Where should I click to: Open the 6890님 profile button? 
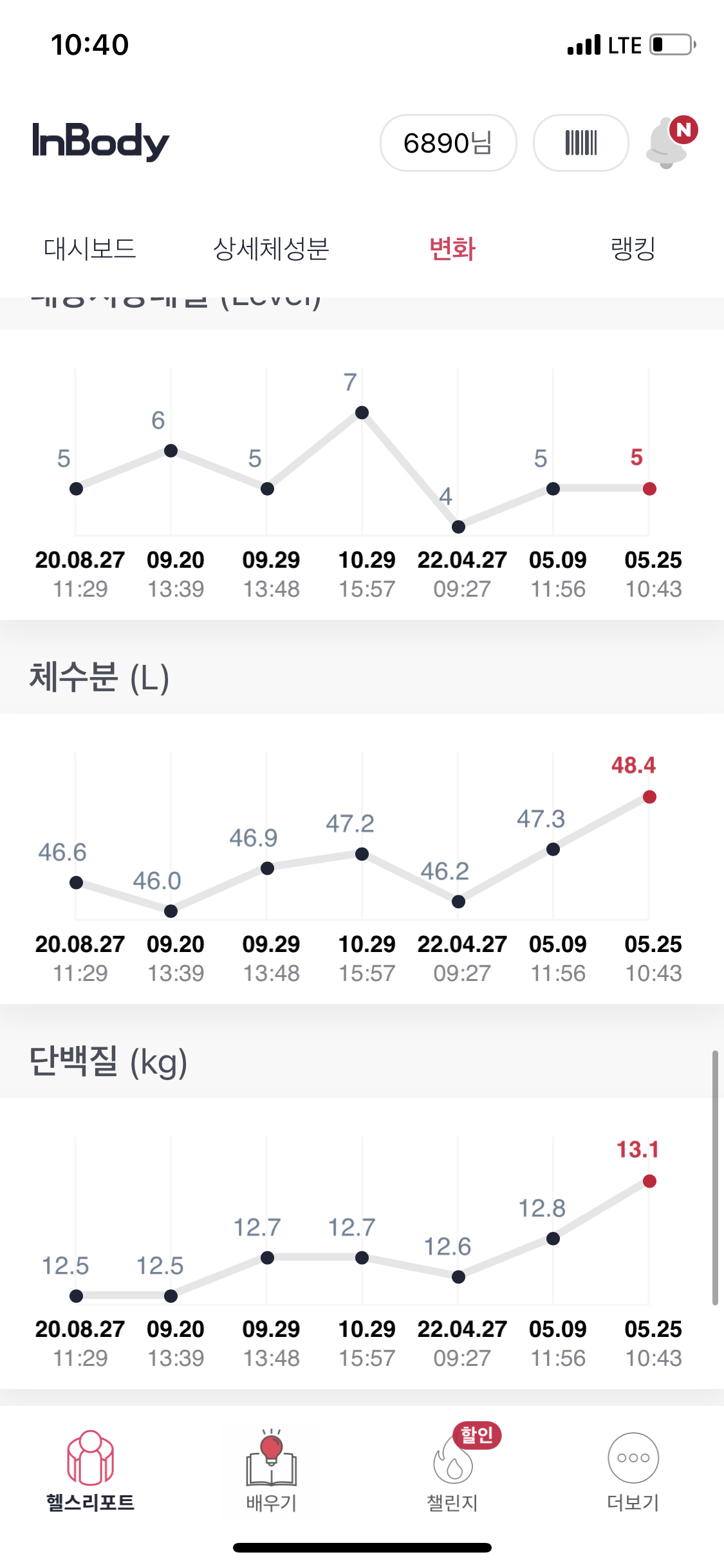click(448, 143)
